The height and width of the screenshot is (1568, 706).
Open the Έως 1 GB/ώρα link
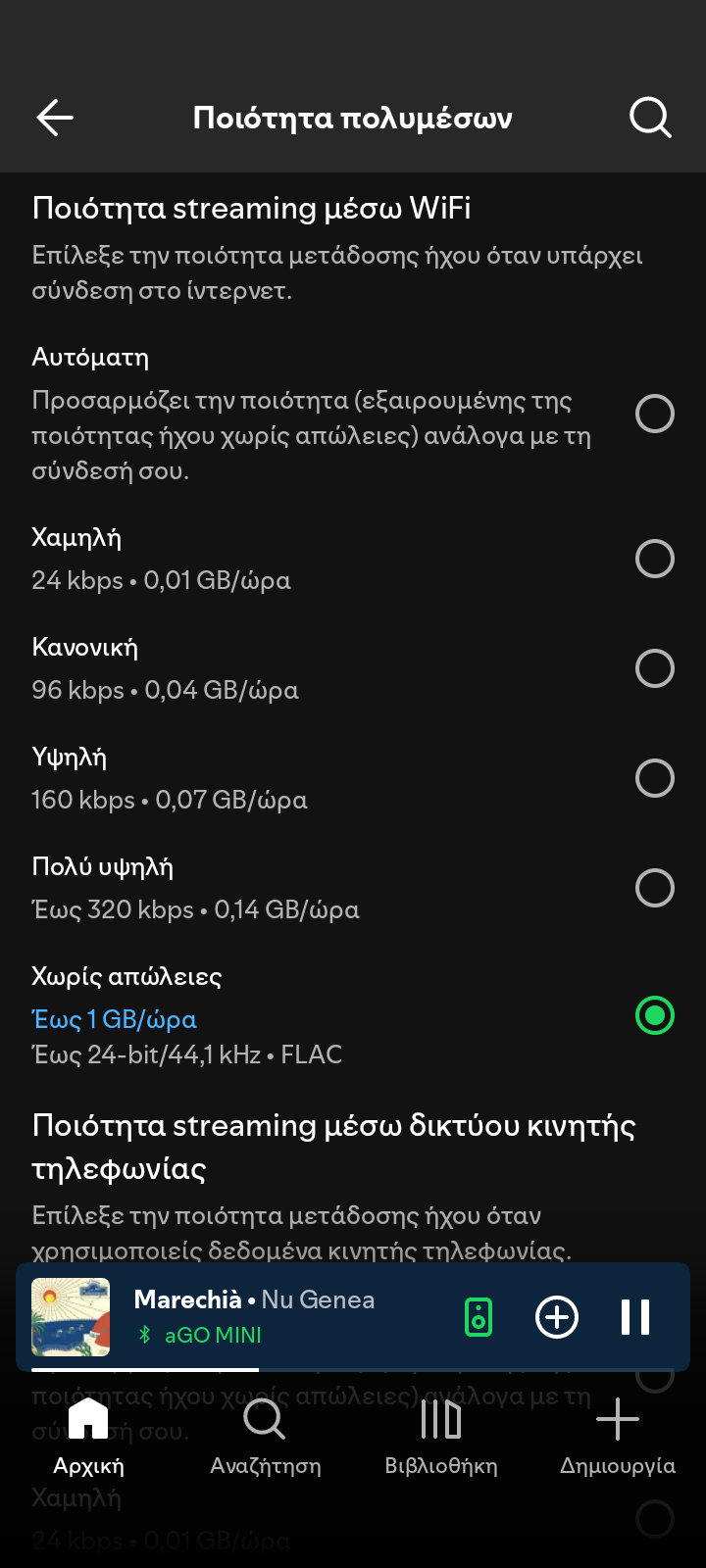click(114, 1019)
